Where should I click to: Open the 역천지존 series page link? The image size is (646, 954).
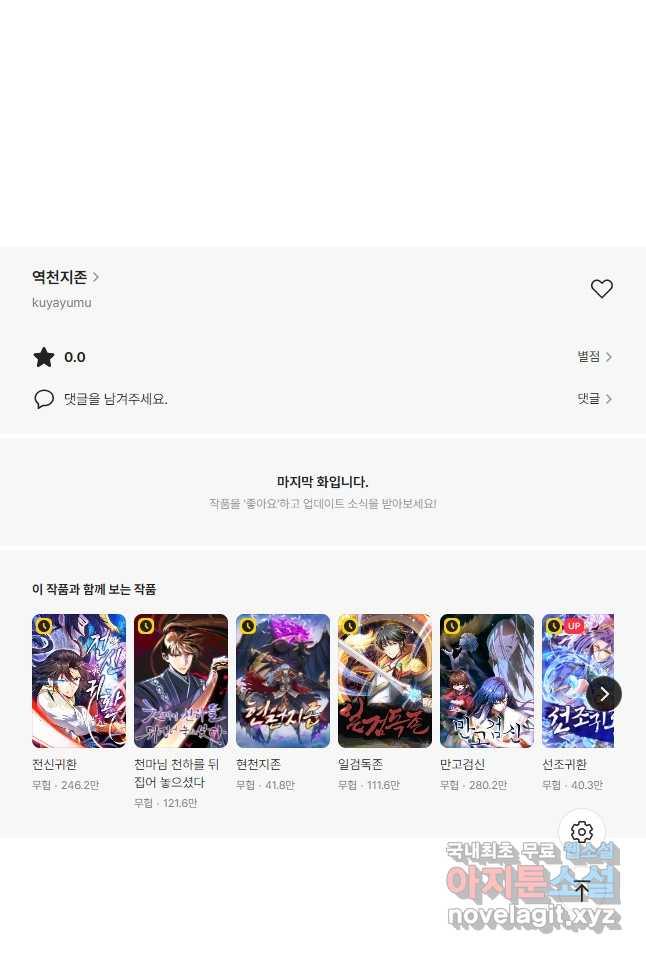click(65, 277)
